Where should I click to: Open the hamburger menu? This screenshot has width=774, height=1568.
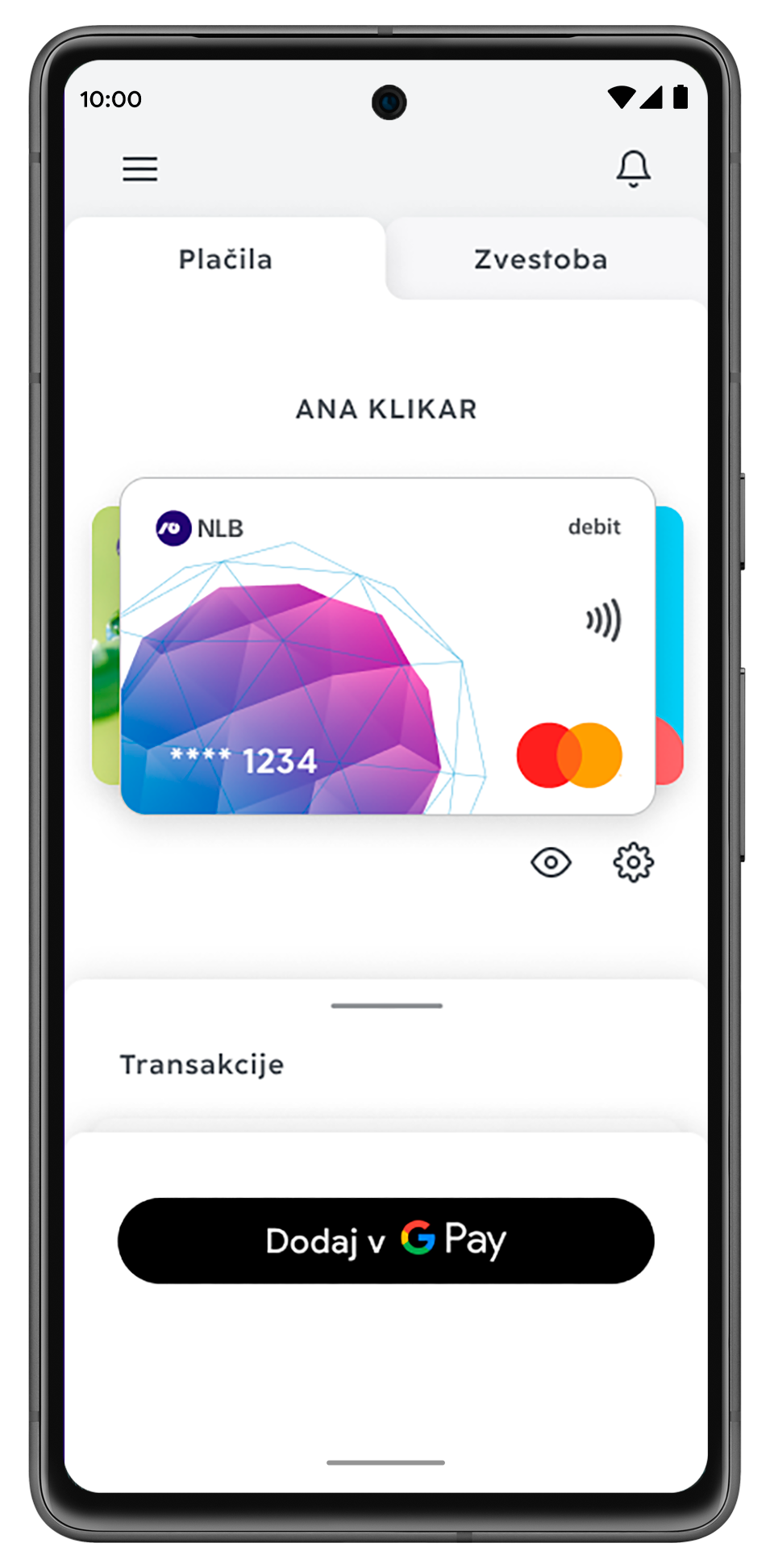[x=139, y=169]
